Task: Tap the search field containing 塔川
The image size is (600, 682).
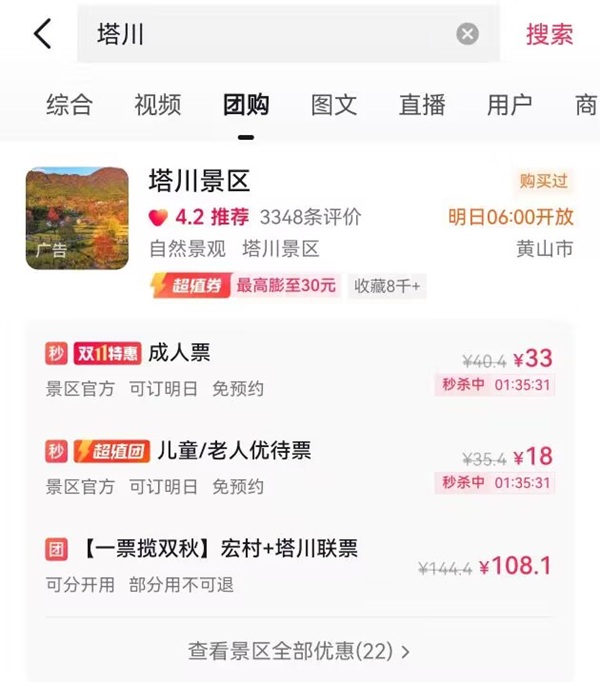Action: click(x=270, y=34)
